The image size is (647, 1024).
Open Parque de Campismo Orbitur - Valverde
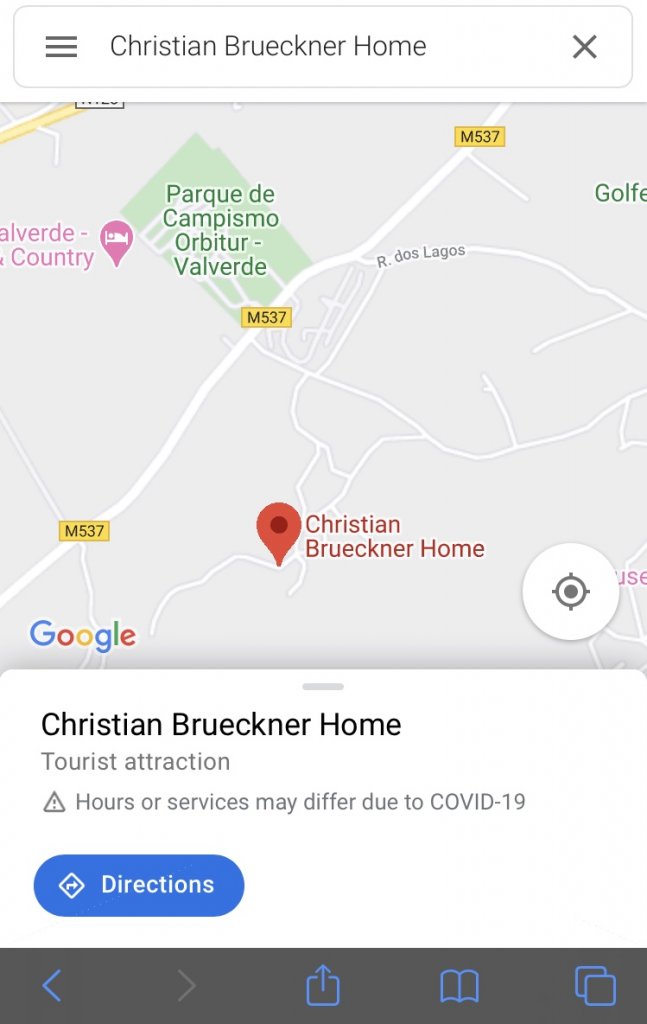point(220,230)
